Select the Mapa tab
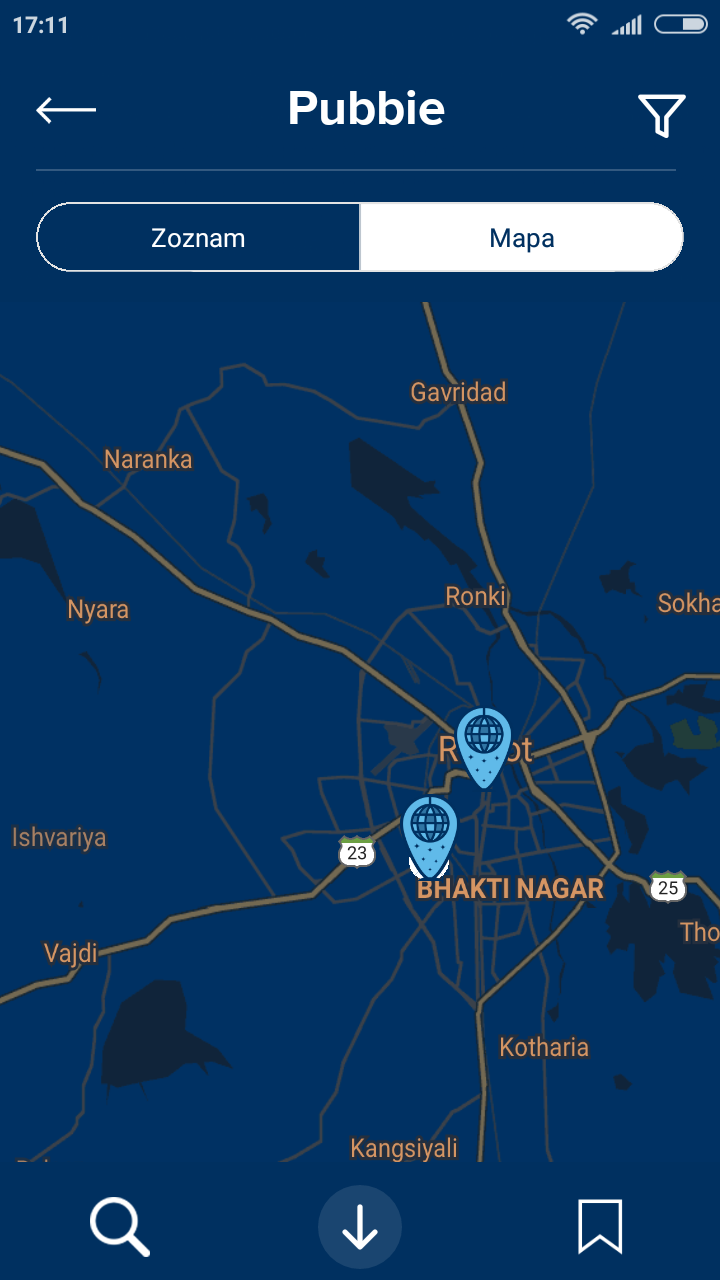720x1280 pixels. pyautogui.click(x=521, y=238)
